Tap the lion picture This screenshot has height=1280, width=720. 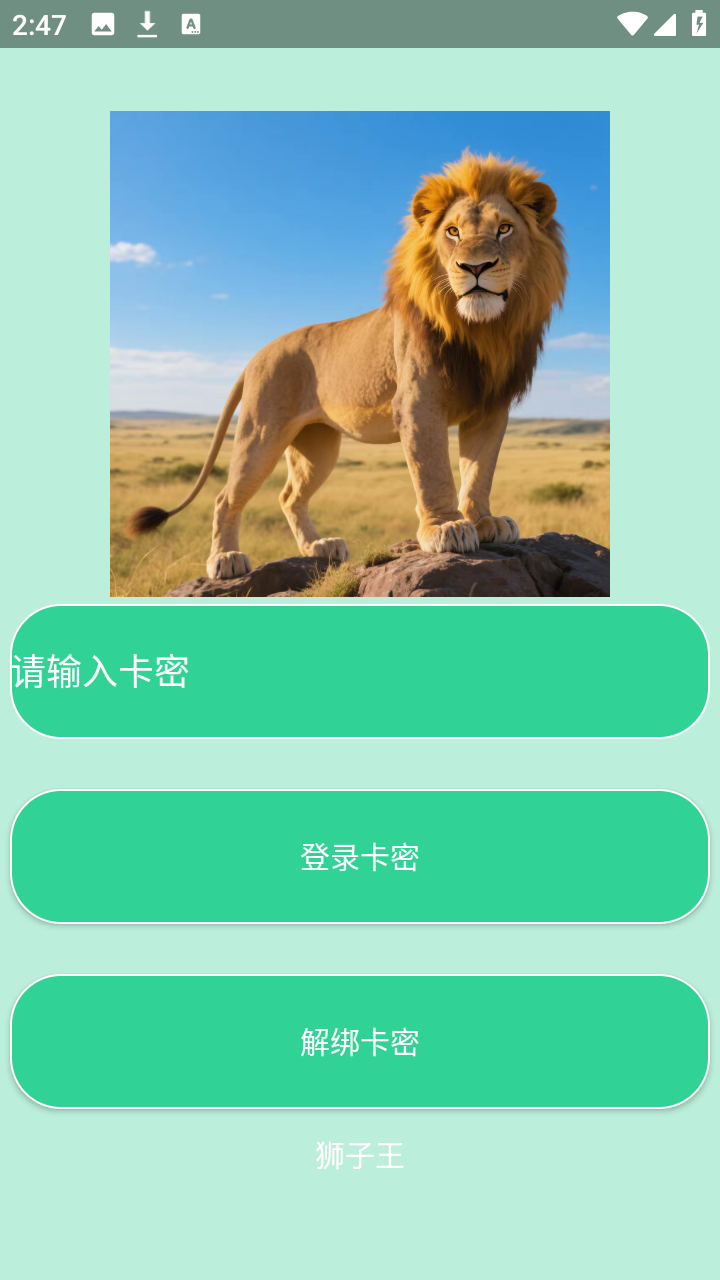(360, 352)
